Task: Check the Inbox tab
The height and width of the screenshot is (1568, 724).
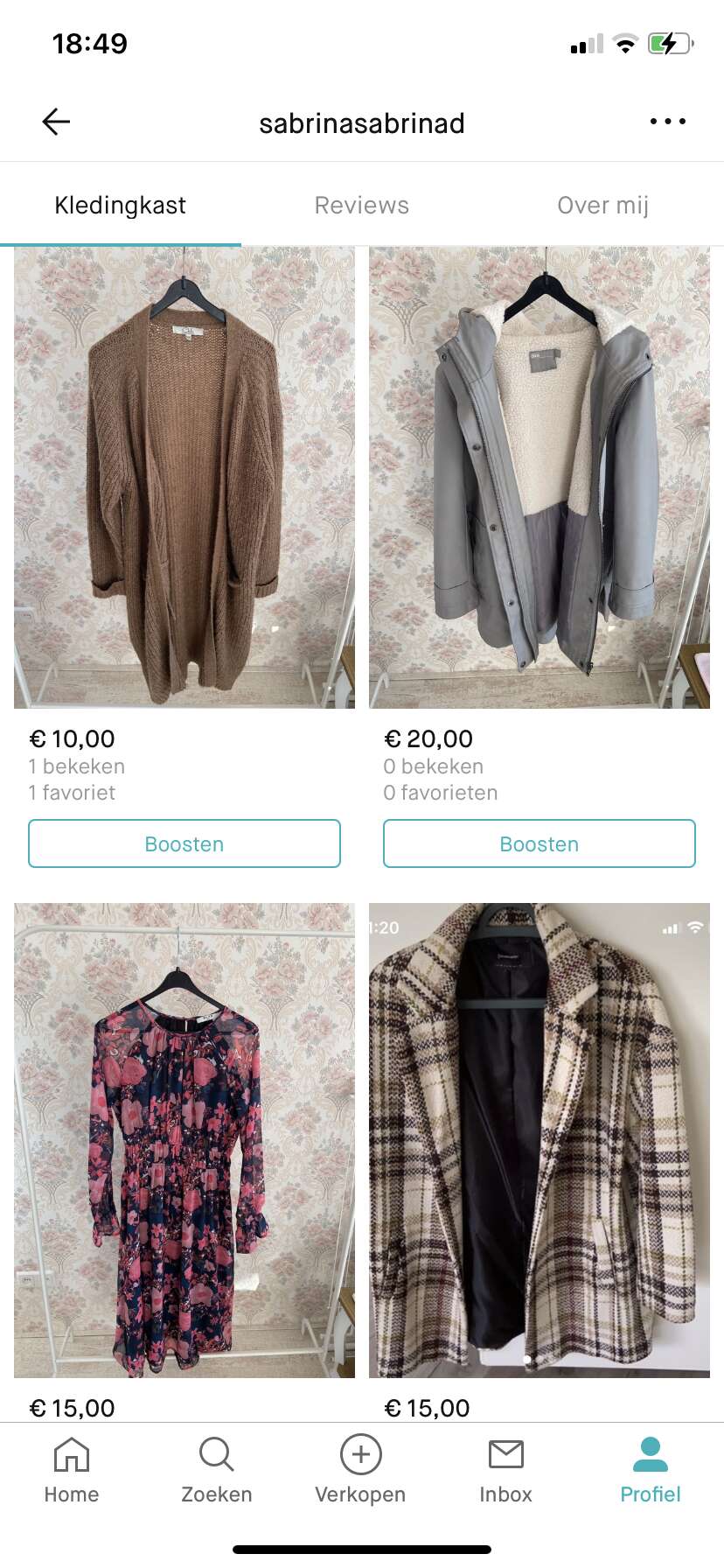Action: click(505, 1470)
